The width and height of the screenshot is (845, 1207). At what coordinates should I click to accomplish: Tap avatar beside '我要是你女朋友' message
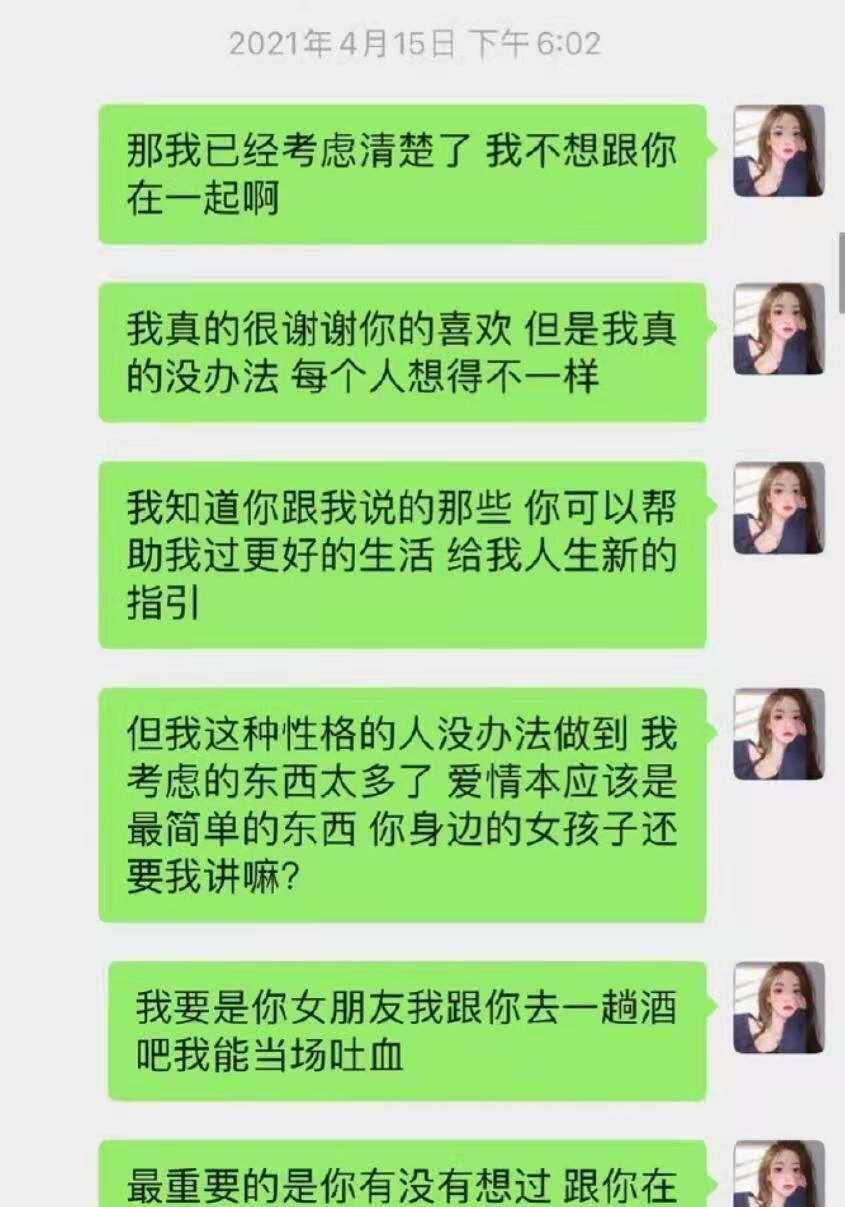click(779, 1008)
